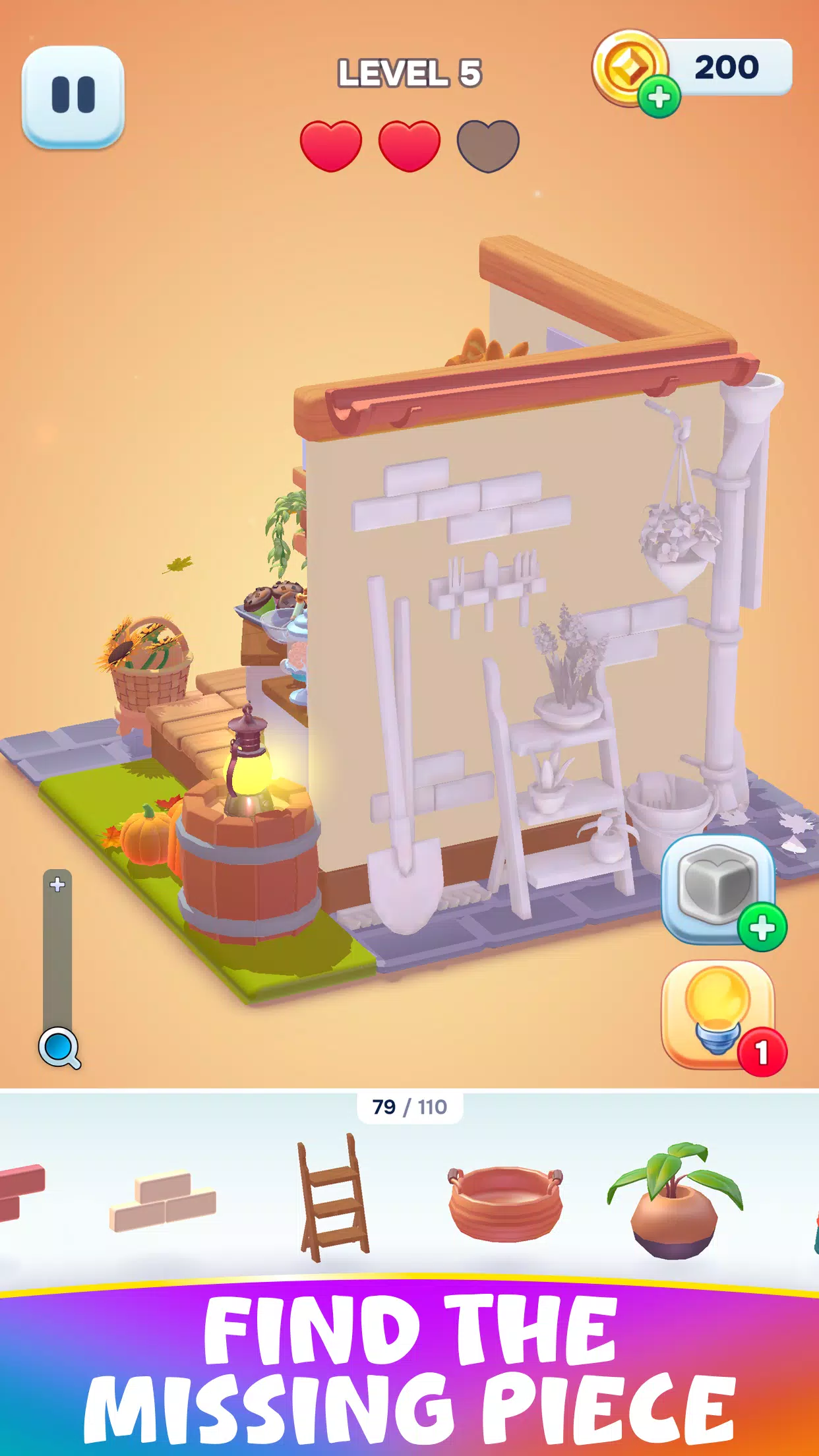Use the light bulb hint

coord(717,1014)
